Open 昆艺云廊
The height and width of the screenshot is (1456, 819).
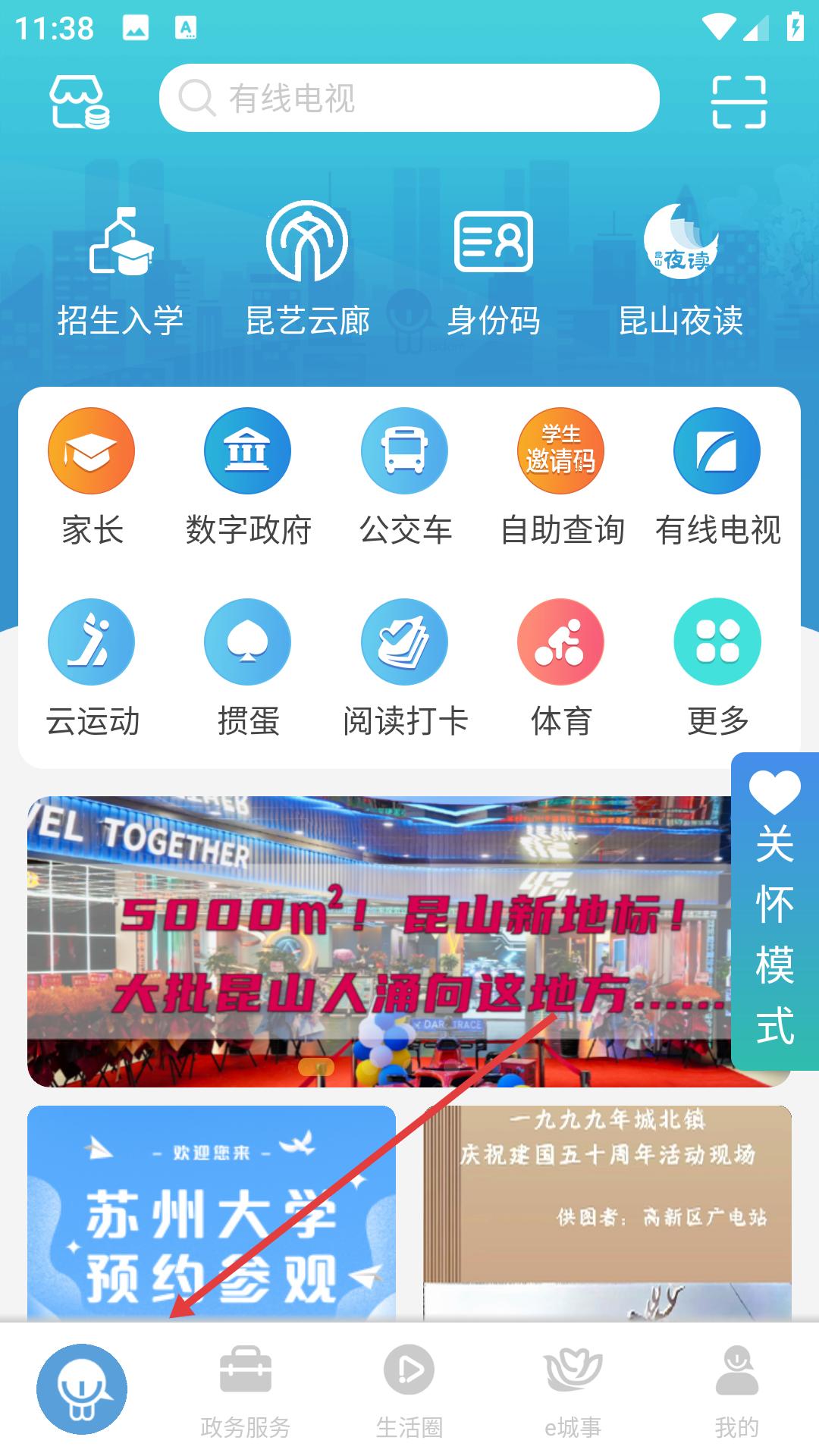(307, 271)
